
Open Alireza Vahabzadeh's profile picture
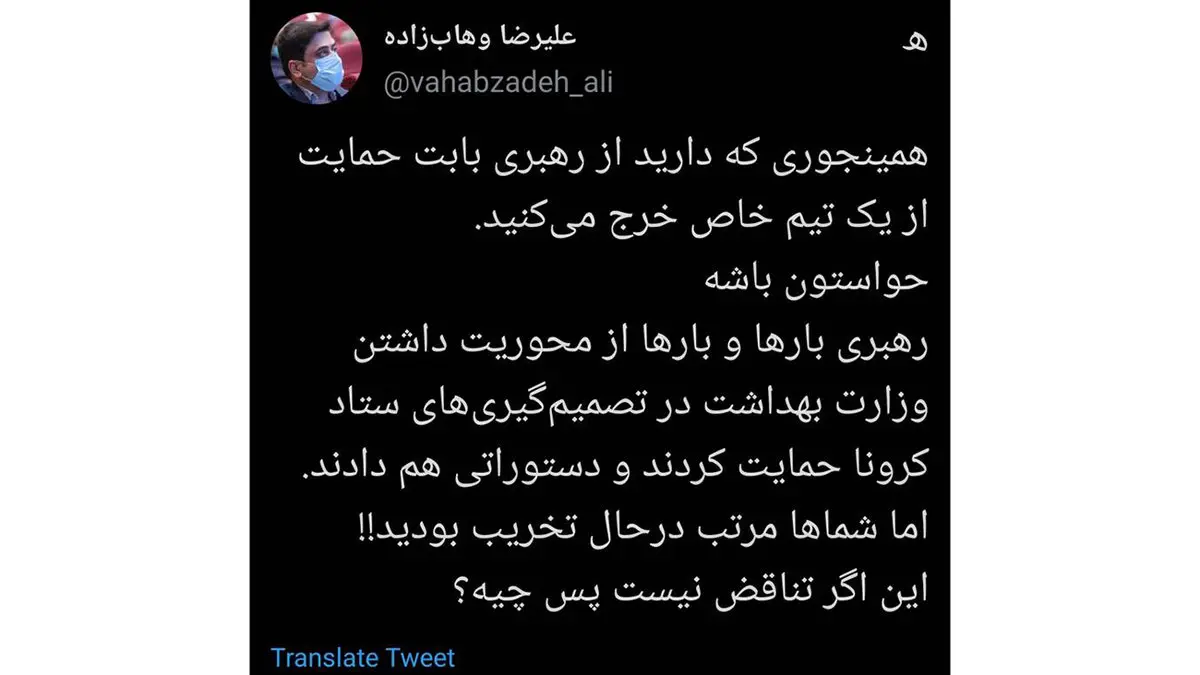coord(317,60)
